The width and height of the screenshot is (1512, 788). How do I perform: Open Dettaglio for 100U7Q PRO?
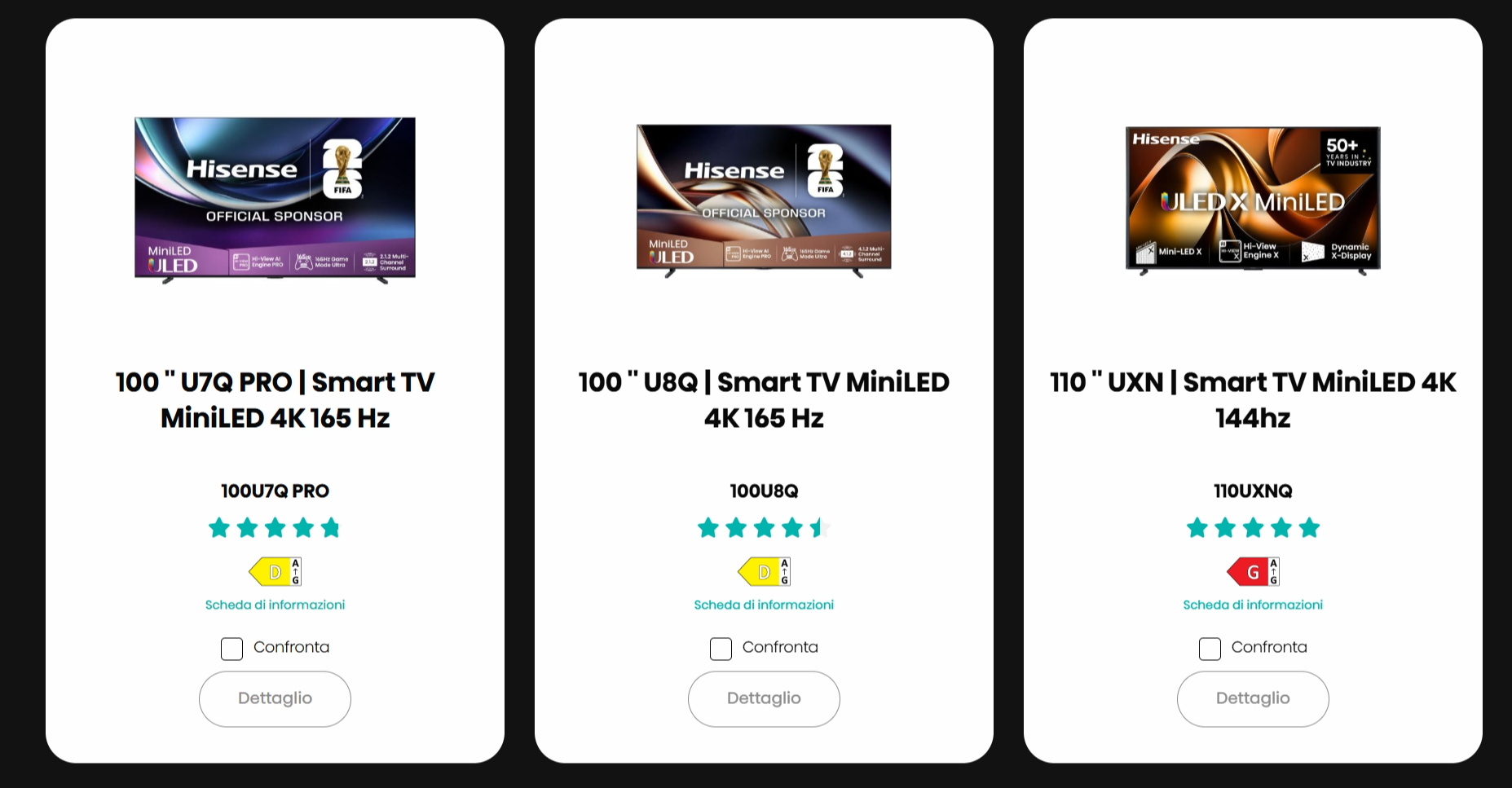[x=275, y=698]
